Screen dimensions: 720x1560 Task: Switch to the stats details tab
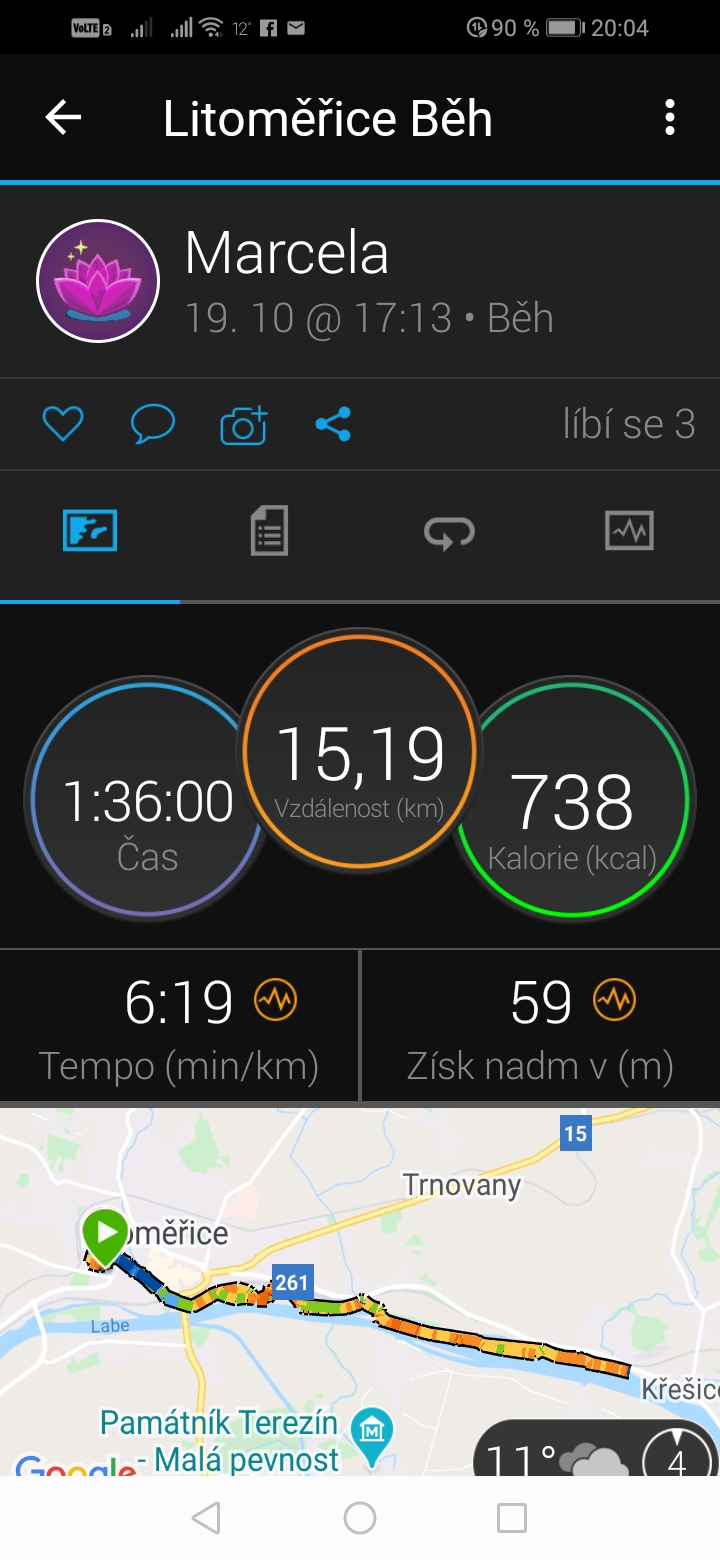(269, 531)
